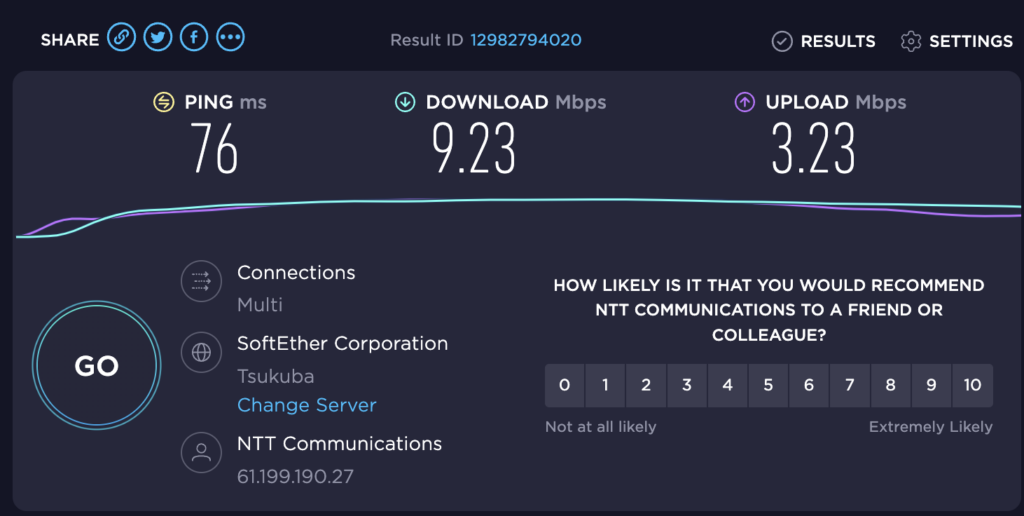The width and height of the screenshot is (1024, 516).
Task: Pick rating 7 on the scale
Action: [849, 385]
